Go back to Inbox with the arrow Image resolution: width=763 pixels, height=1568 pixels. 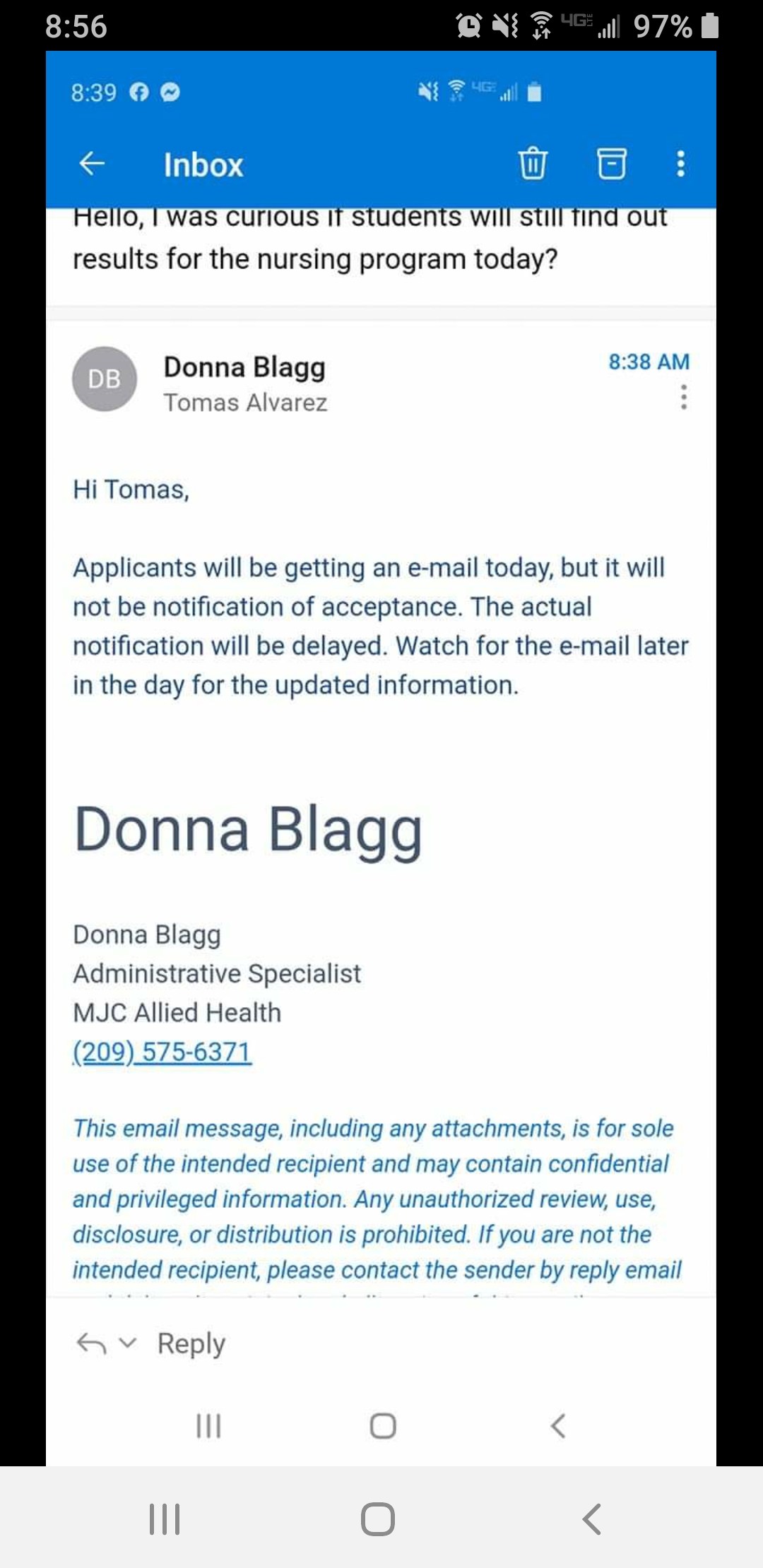(92, 164)
